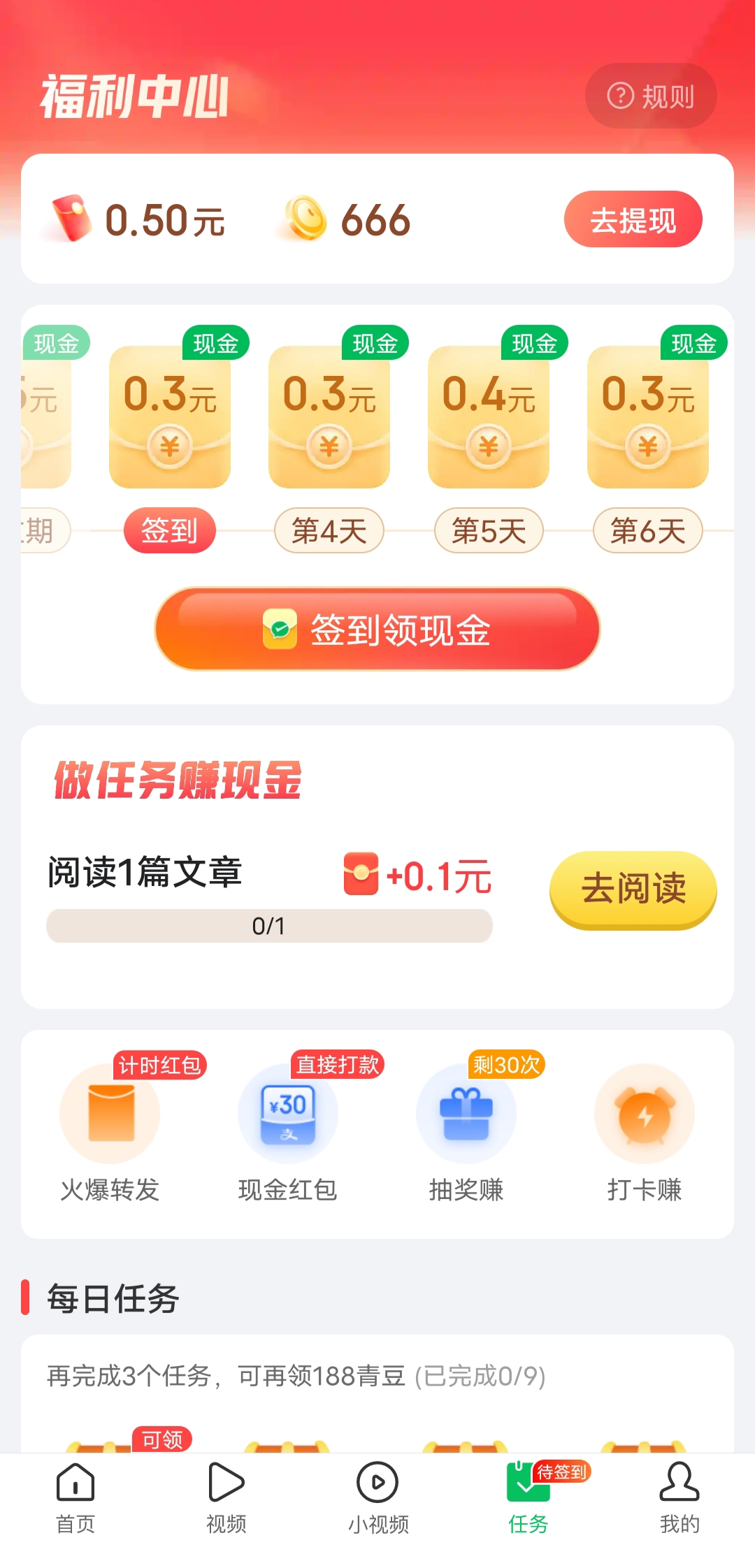This screenshot has height=1568, width=755.
Task: Tap the 去提现 withdraw button
Action: coord(633,219)
